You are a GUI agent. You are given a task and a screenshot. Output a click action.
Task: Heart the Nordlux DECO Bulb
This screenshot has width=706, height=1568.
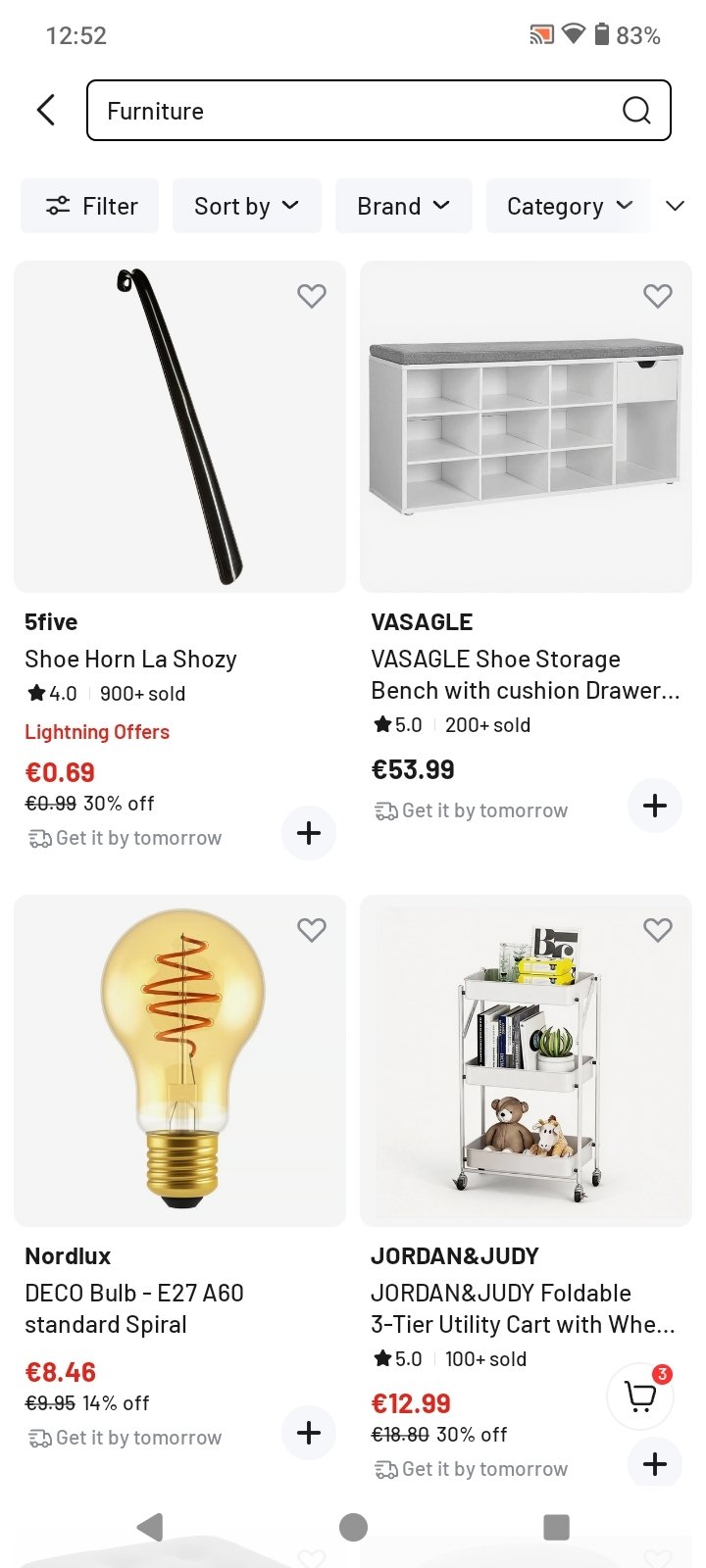click(x=312, y=929)
